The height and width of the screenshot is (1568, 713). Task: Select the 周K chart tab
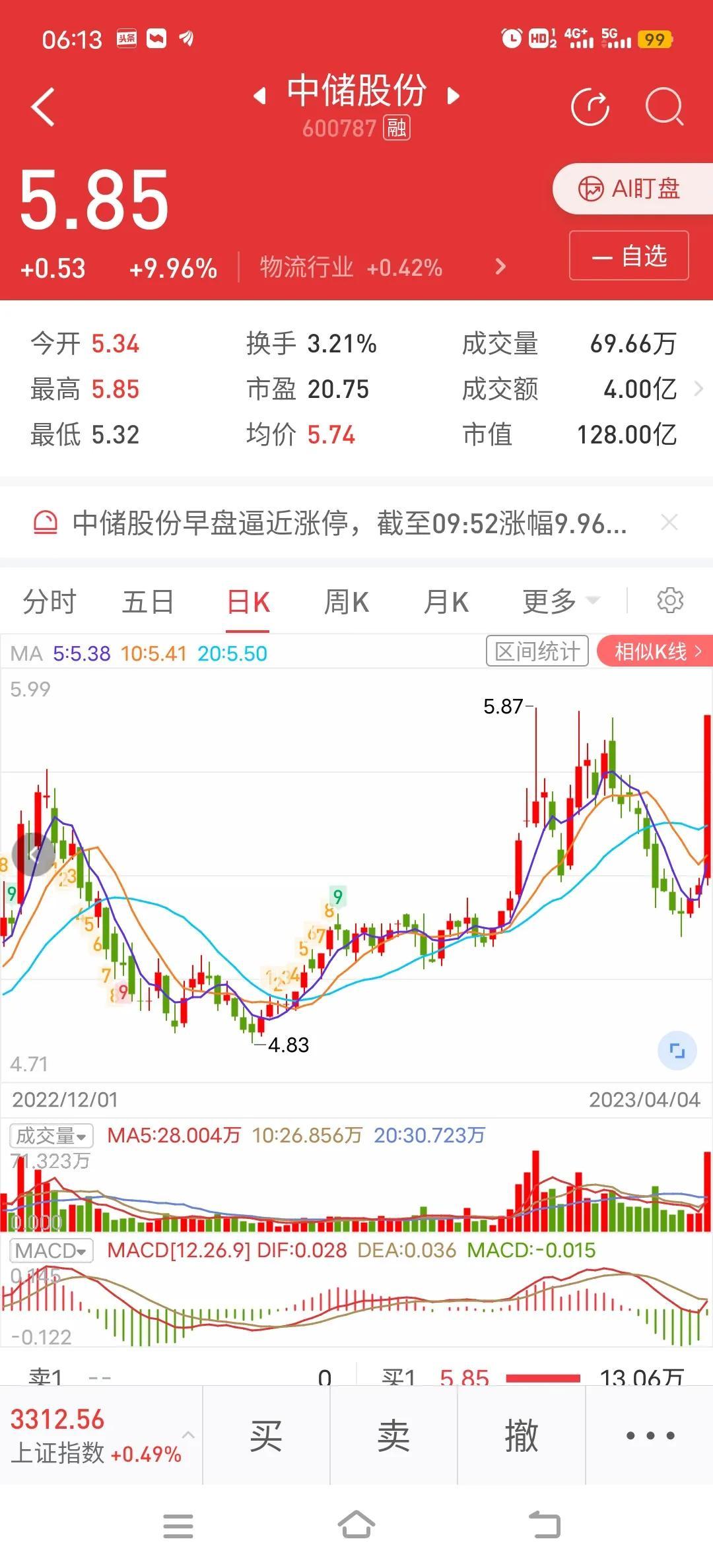(x=347, y=602)
